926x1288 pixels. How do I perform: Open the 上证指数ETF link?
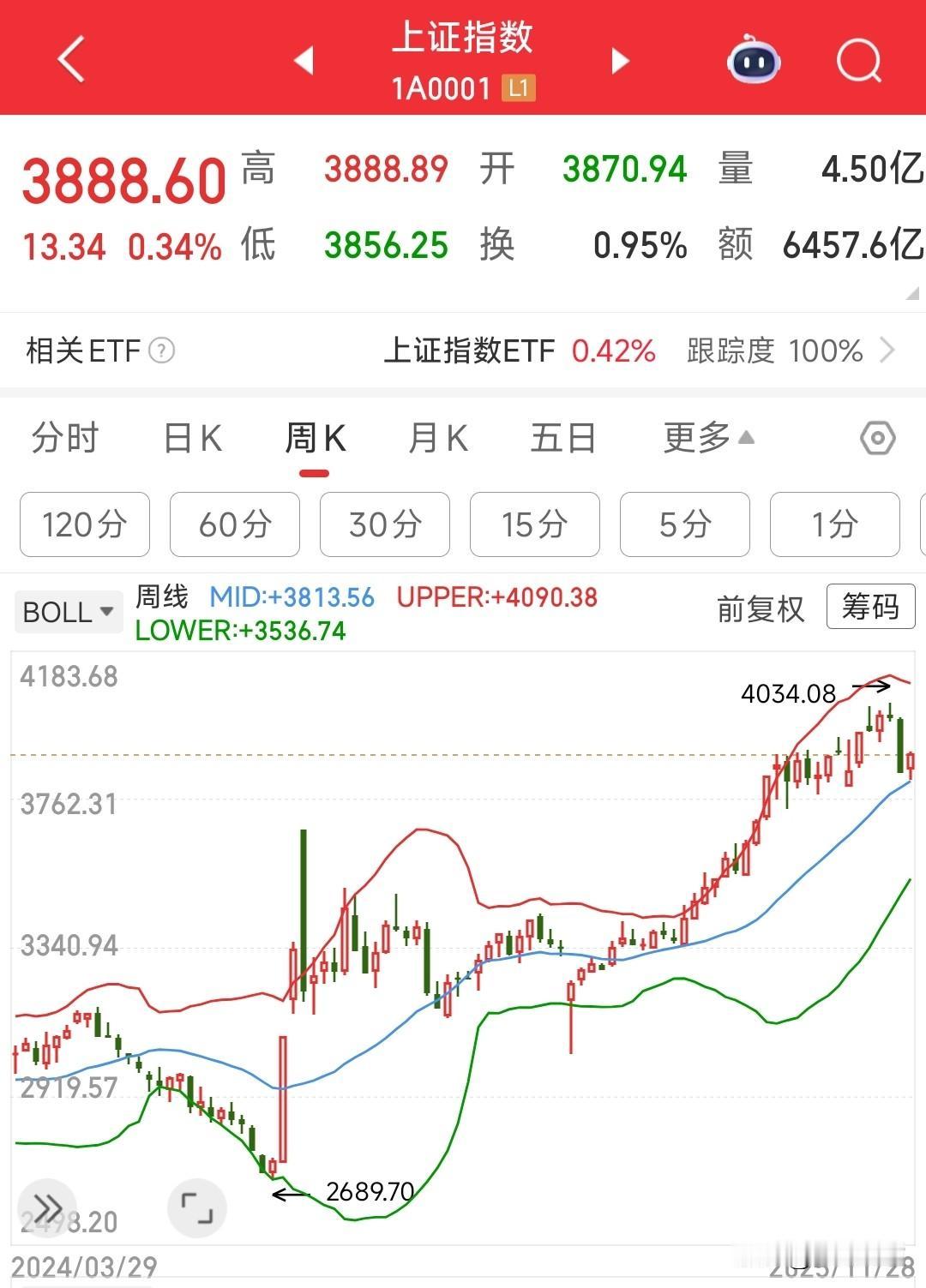point(470,351)
